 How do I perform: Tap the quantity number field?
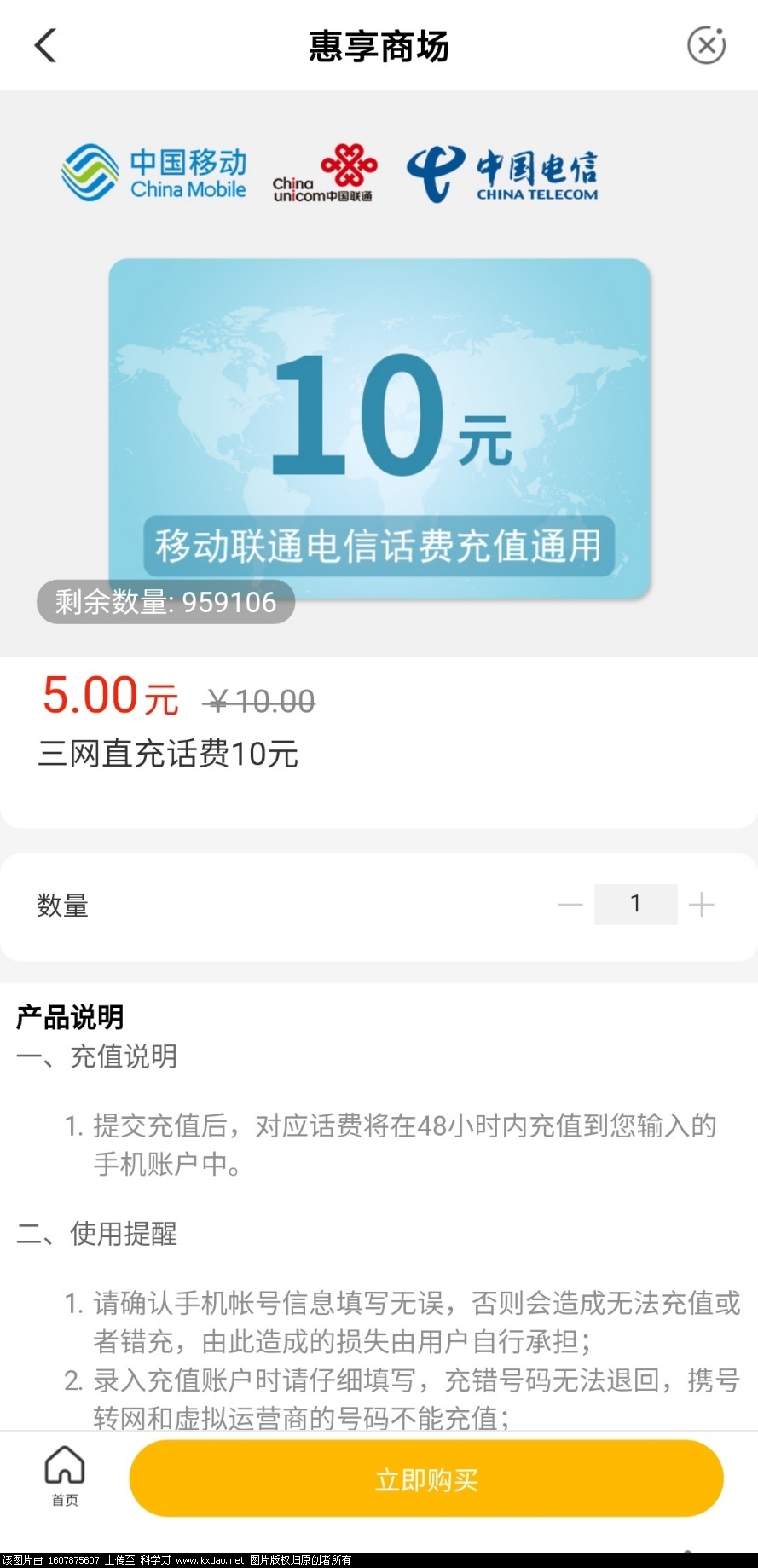point(635,905)
